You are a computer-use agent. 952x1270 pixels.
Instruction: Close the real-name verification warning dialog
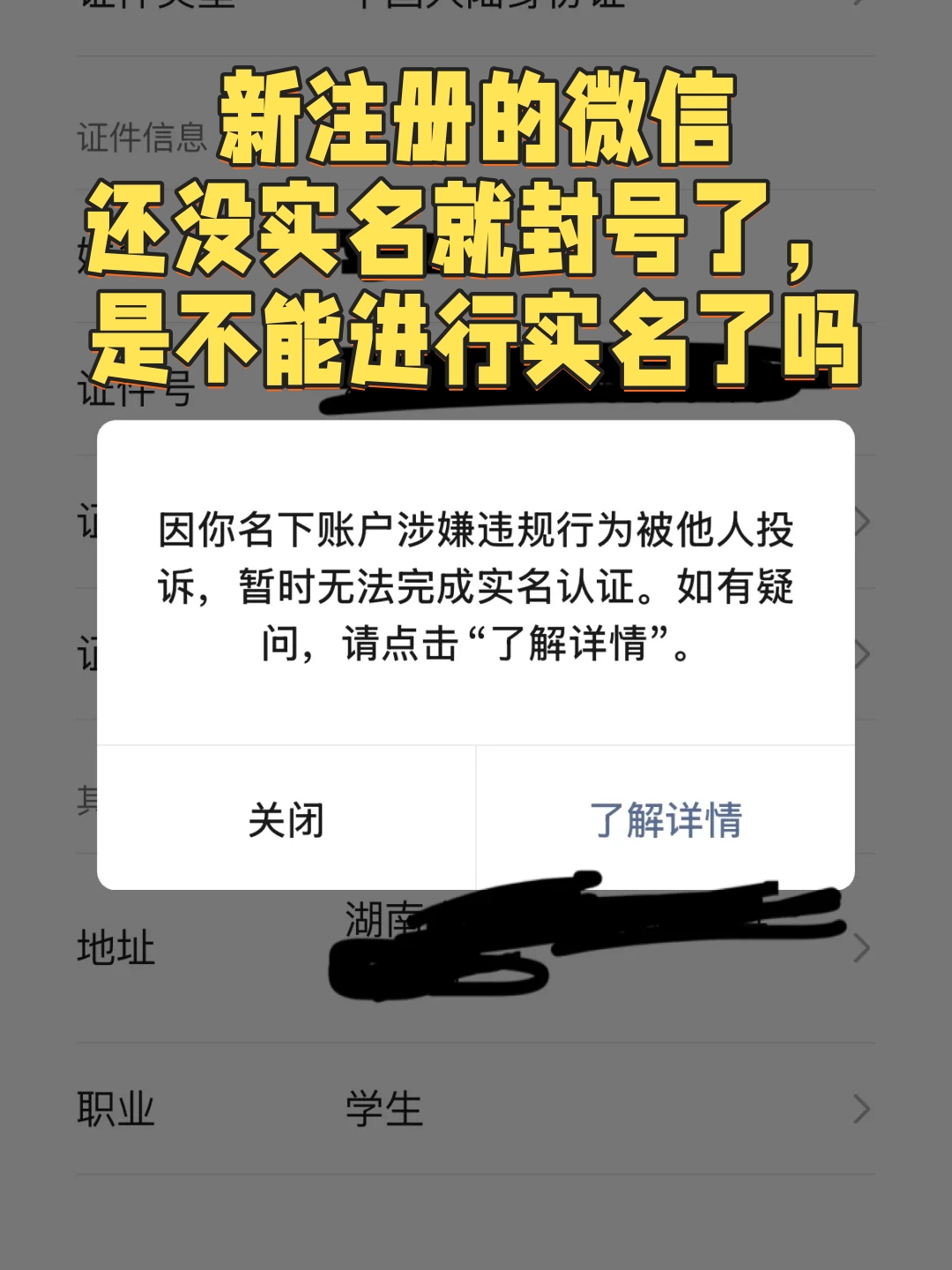(286, 819)
